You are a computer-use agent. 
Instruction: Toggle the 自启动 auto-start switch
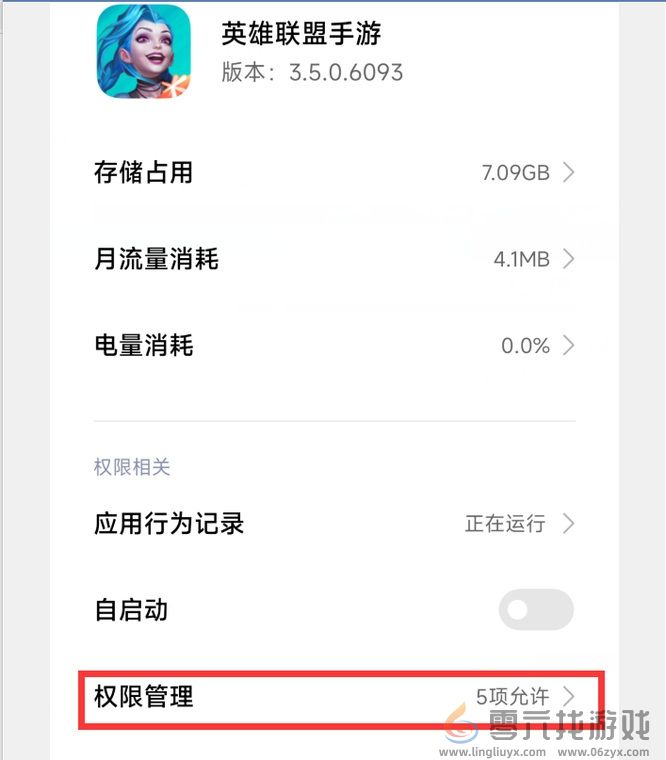[536, 609]
